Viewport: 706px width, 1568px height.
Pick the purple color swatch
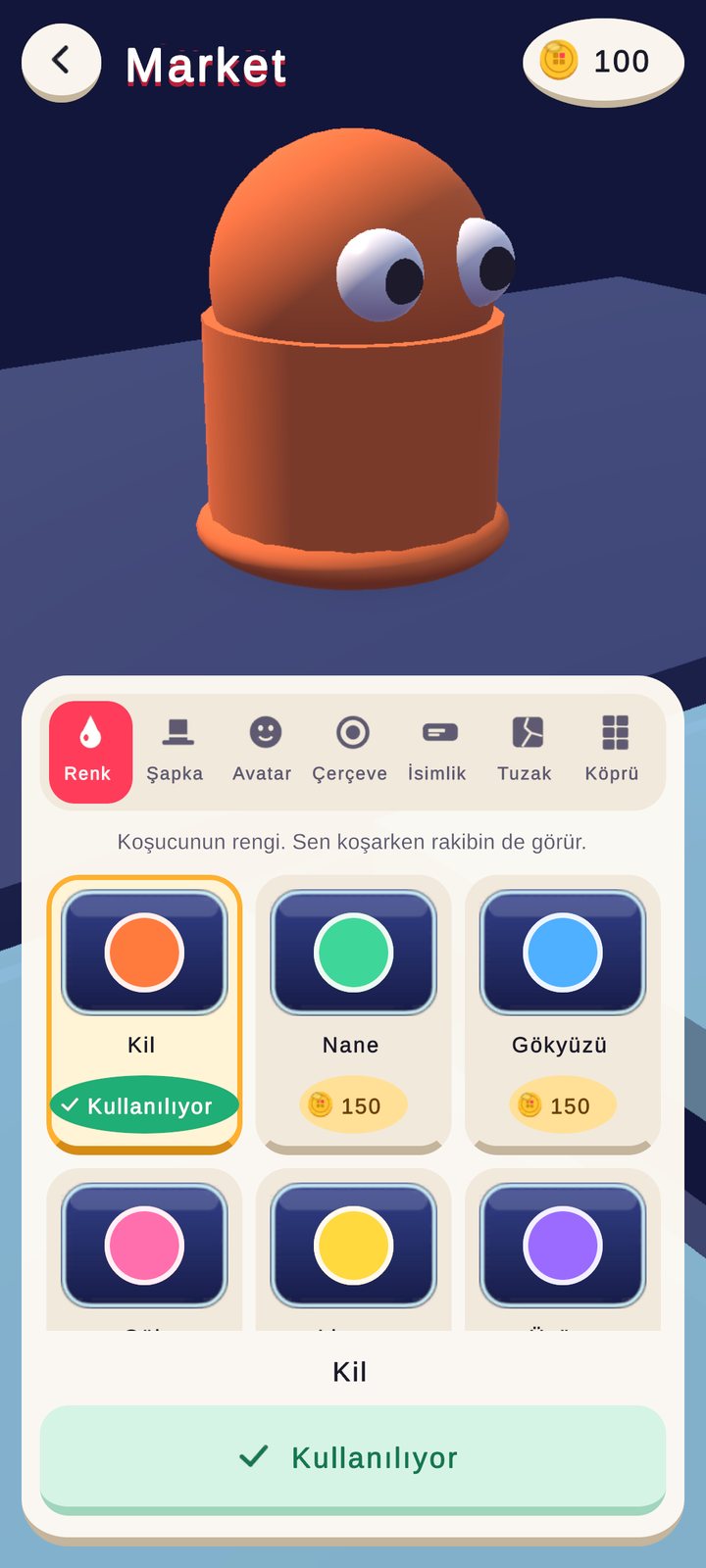562,1249
